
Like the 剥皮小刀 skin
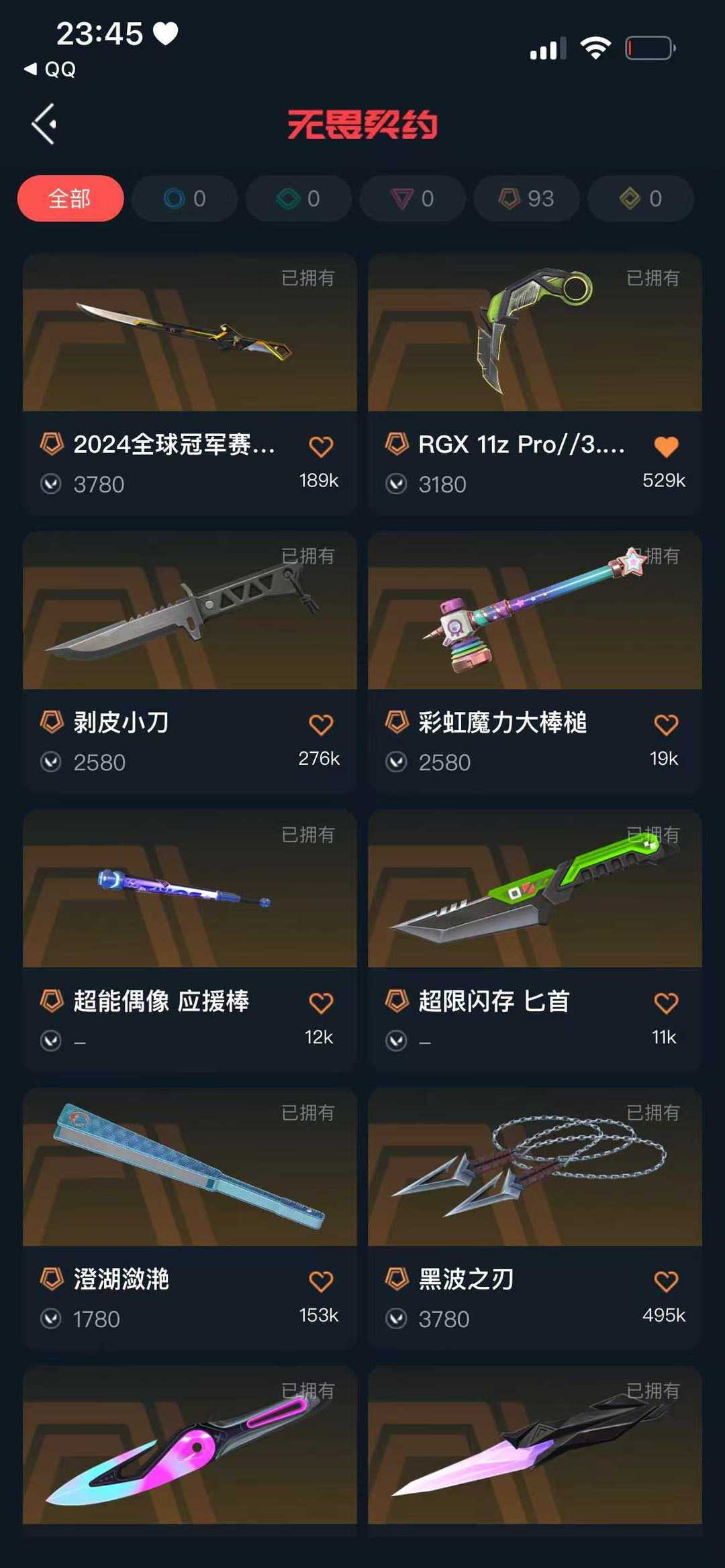pos(321,725)
